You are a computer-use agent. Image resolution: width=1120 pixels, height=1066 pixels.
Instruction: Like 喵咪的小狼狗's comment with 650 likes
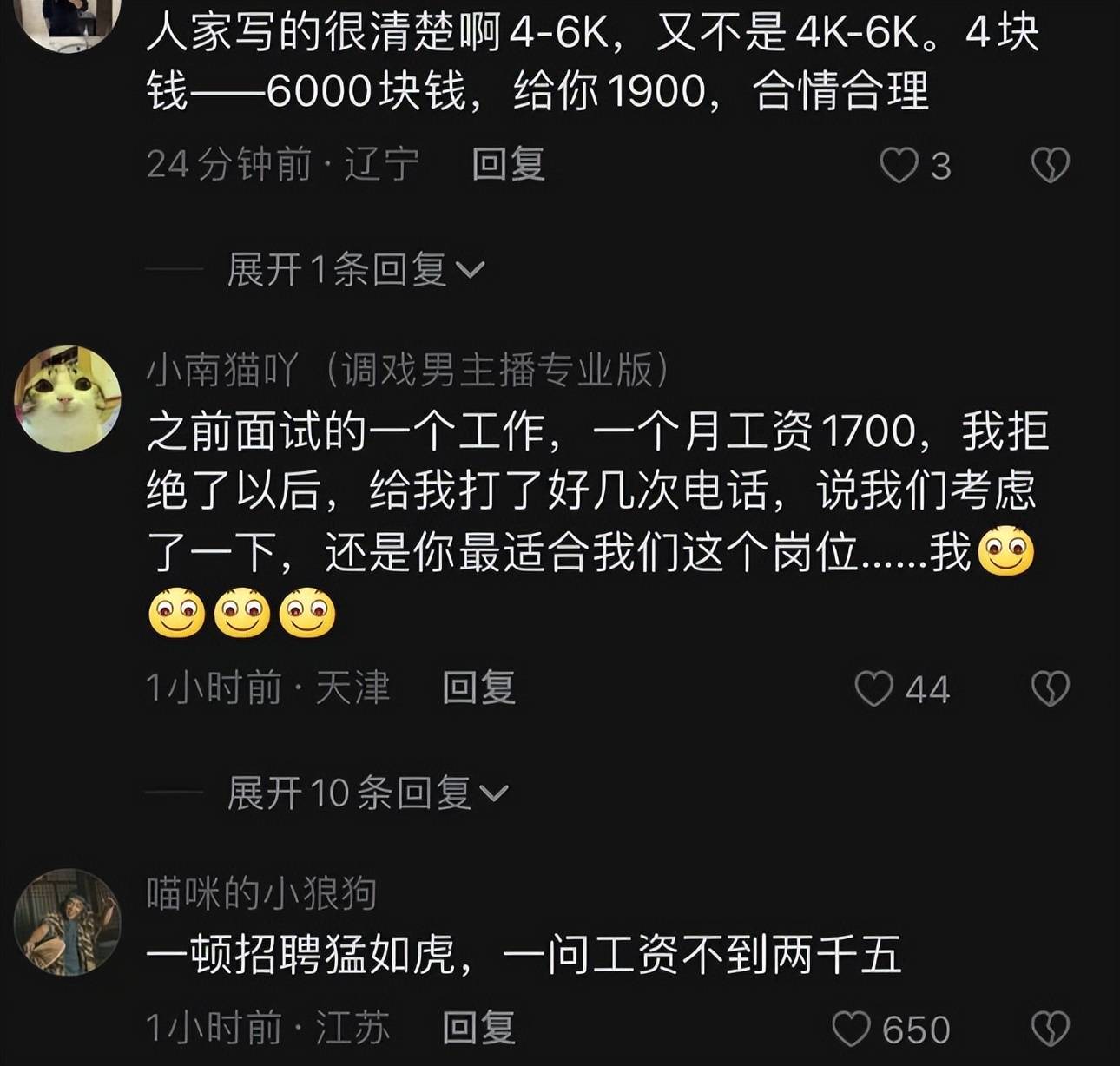[x=851, y=1029]
